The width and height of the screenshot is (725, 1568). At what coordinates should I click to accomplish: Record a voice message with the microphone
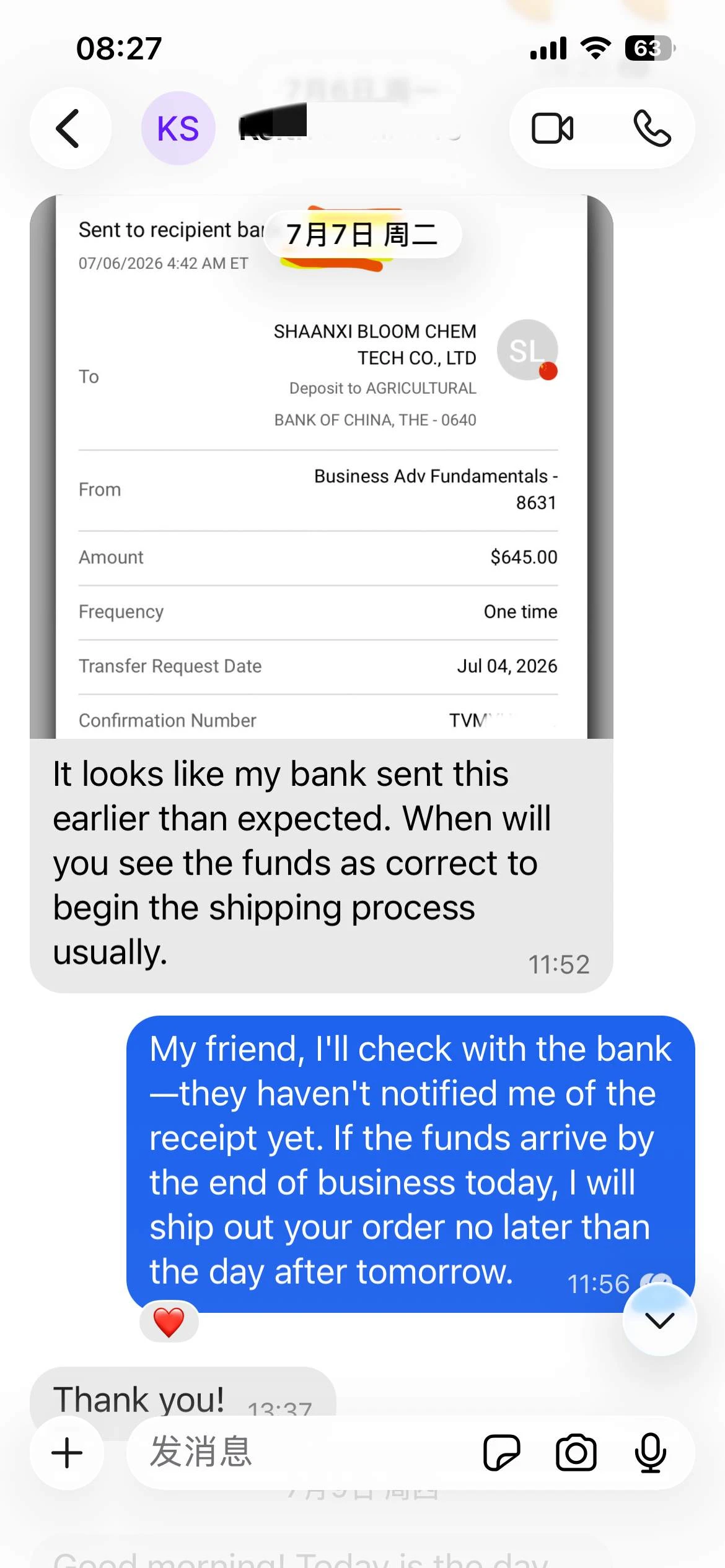(x=650, y=1453)
